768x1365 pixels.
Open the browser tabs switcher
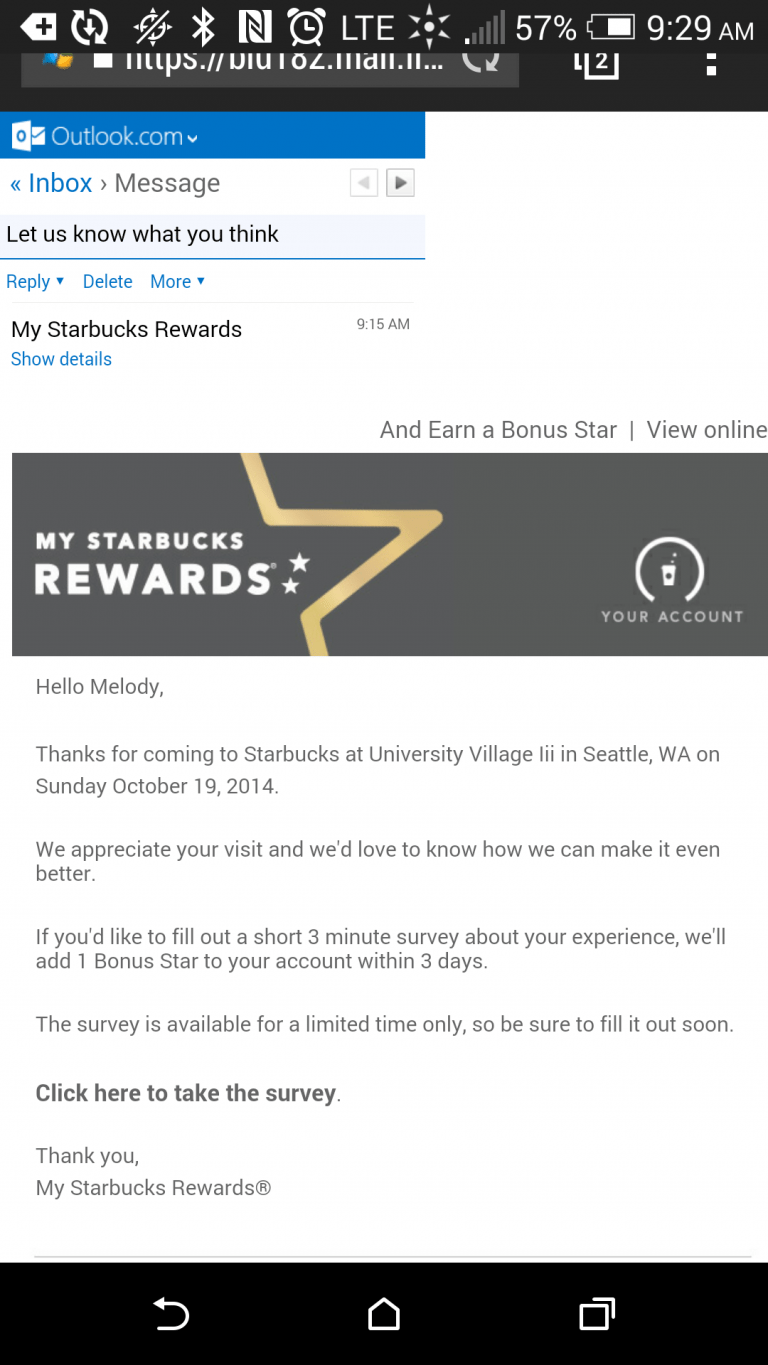point(596,64)
